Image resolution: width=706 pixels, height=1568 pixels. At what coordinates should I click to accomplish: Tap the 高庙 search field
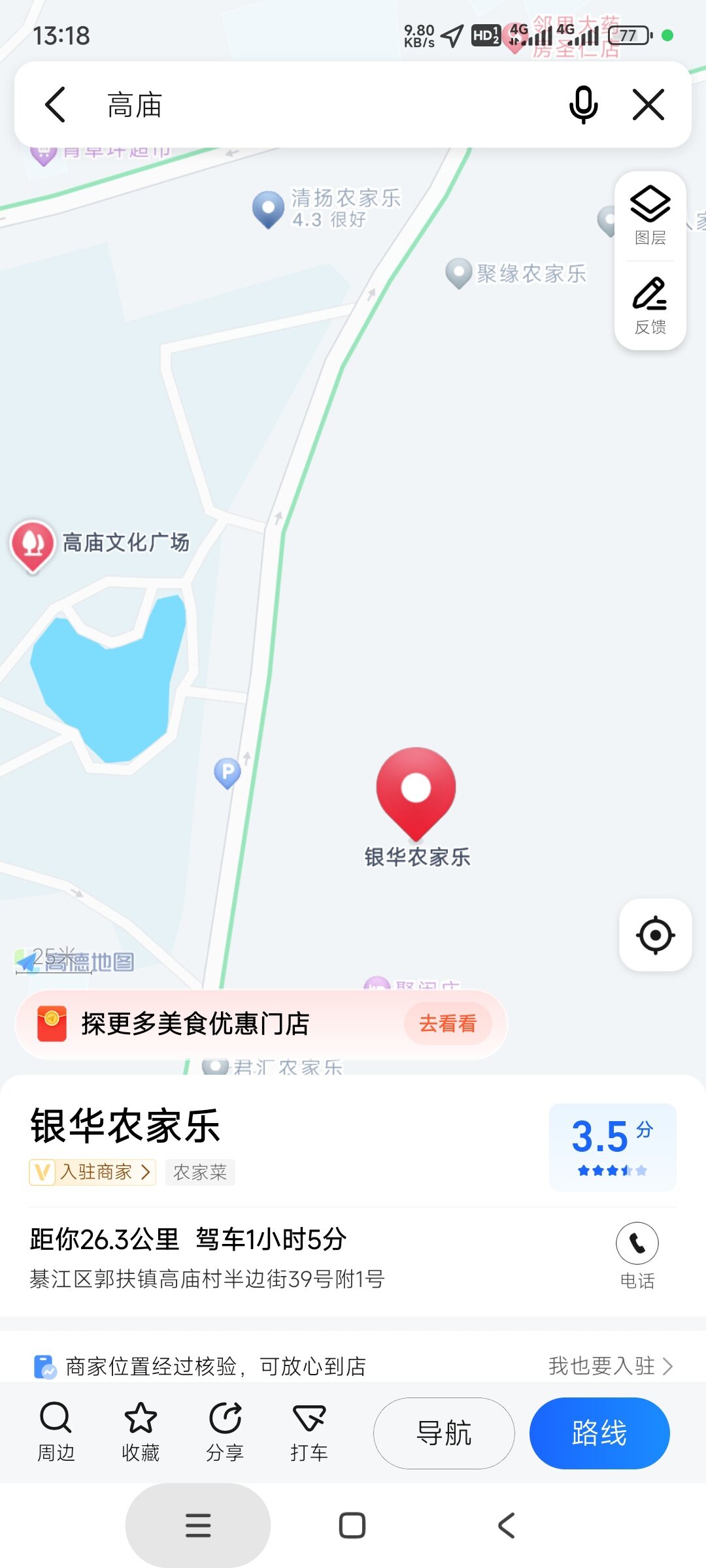314,105
